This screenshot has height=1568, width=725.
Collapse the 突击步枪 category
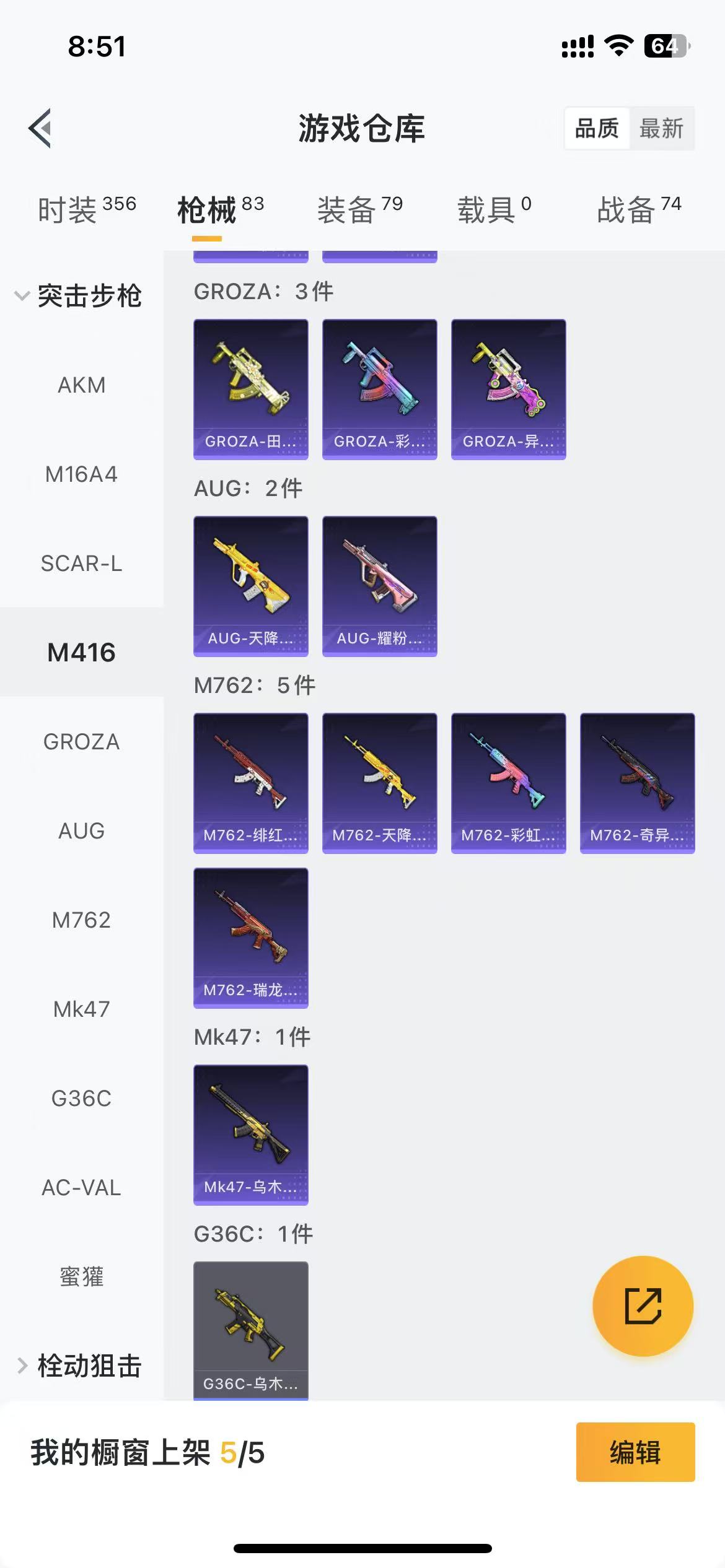tap(79, 296)
